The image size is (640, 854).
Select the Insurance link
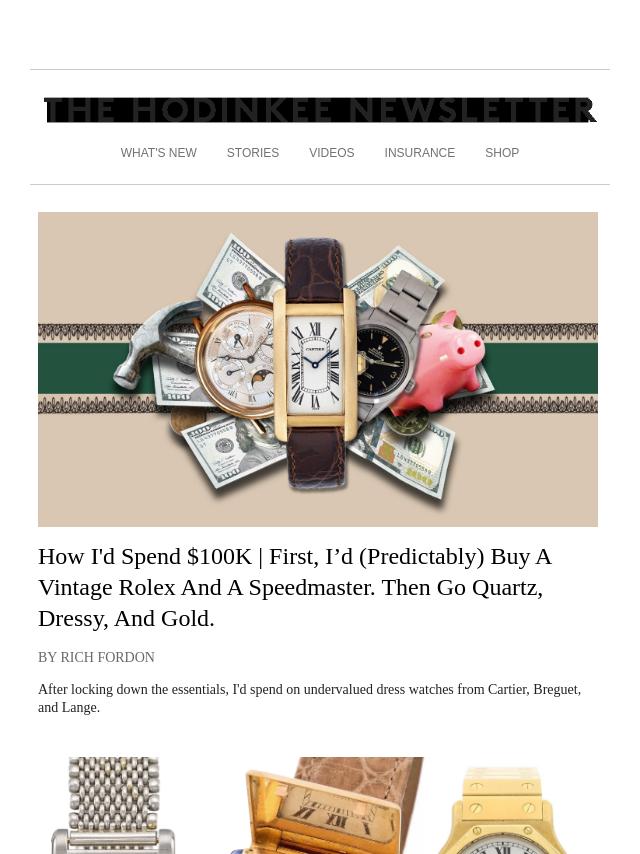click(x=419, y=153)
